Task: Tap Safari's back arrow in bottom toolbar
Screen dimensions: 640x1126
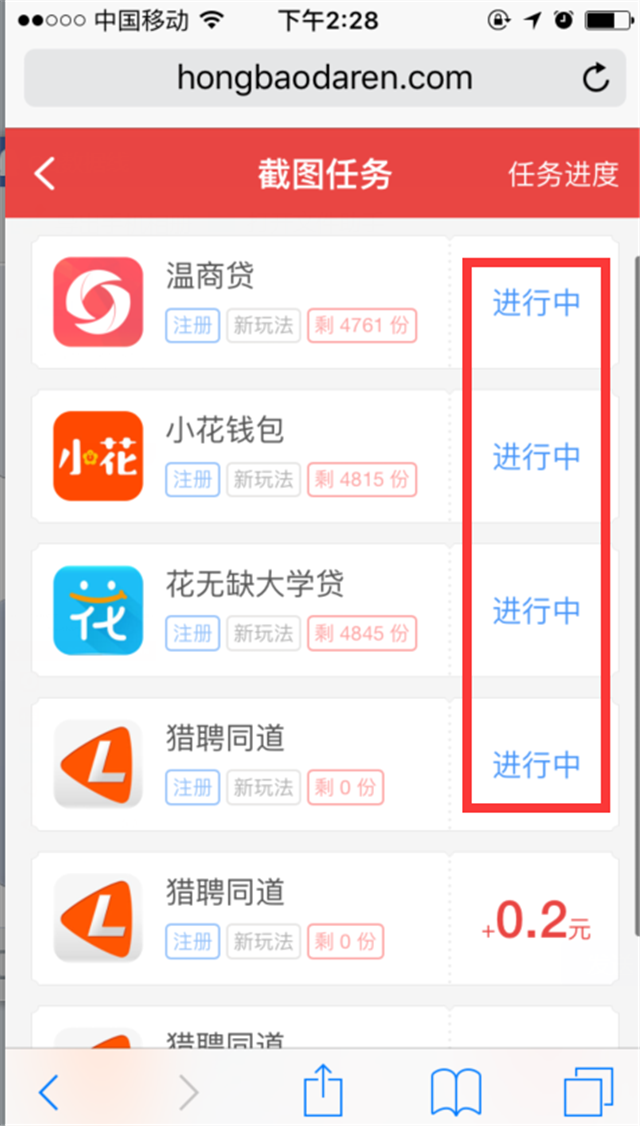Action: (x=49, y=1092)
